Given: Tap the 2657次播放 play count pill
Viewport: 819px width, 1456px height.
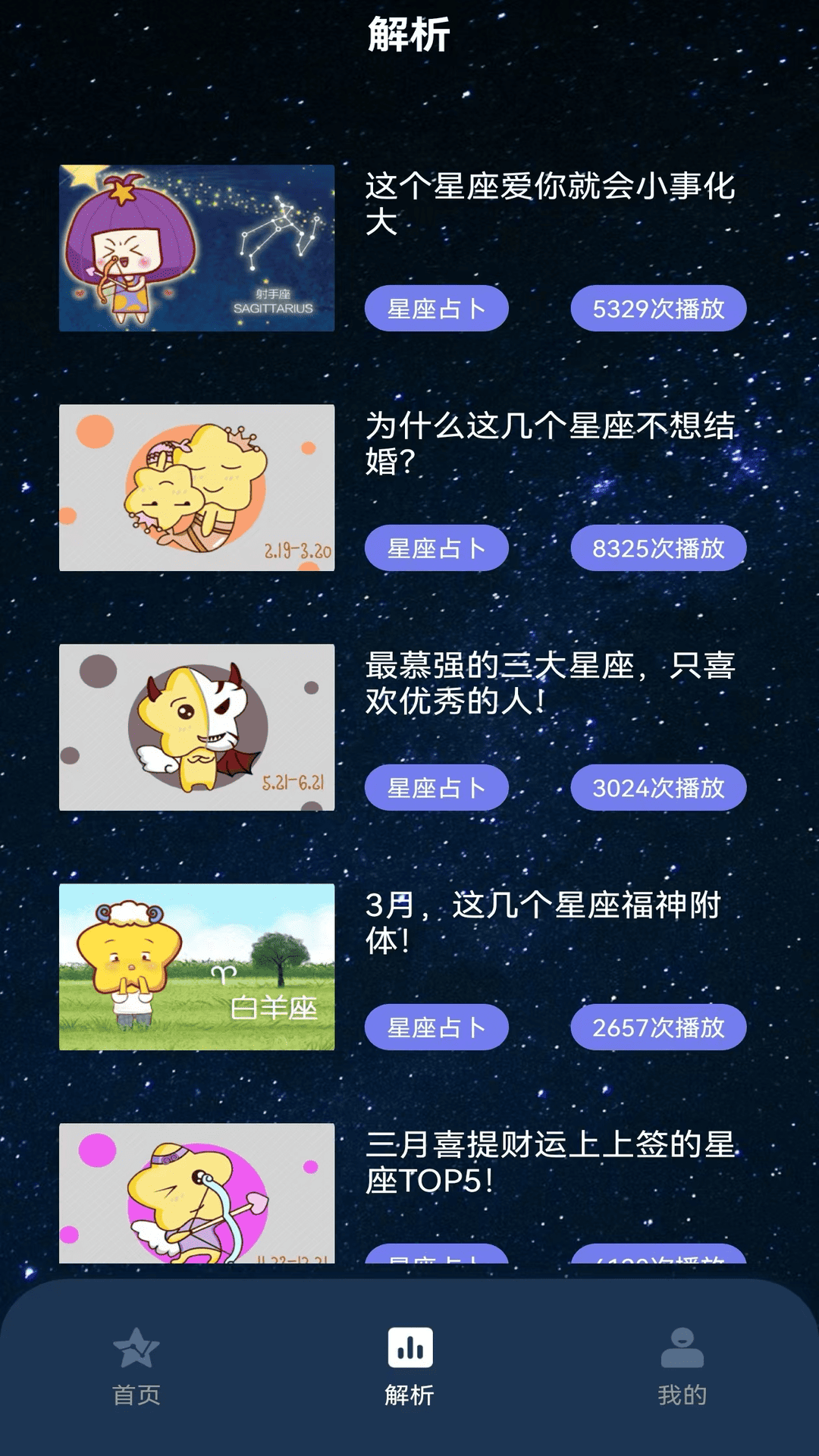Looking at the screenshot, I should click(x=658, y=1027).
